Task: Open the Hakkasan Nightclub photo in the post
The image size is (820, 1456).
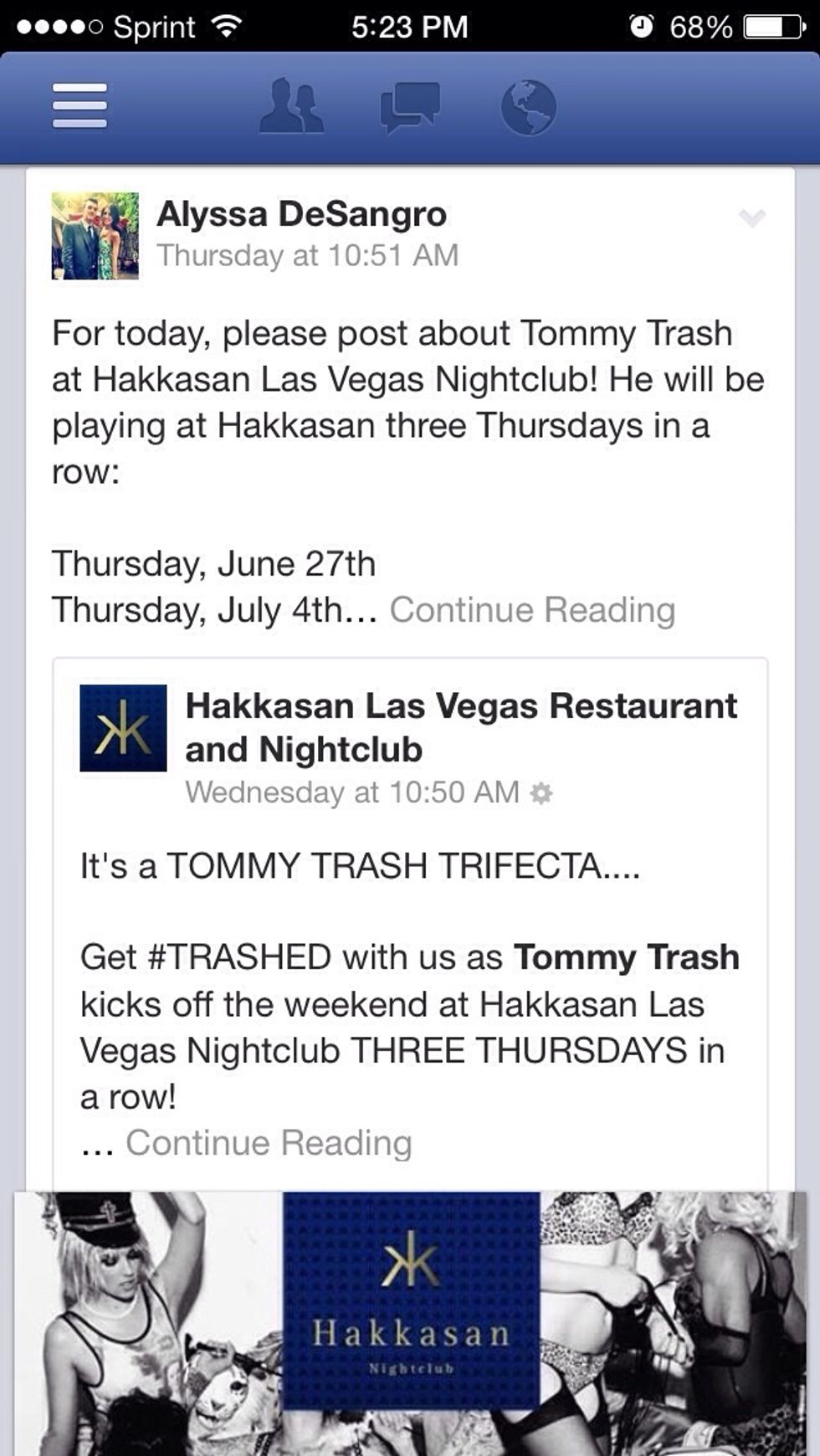Action: (x=410, y=1324)
